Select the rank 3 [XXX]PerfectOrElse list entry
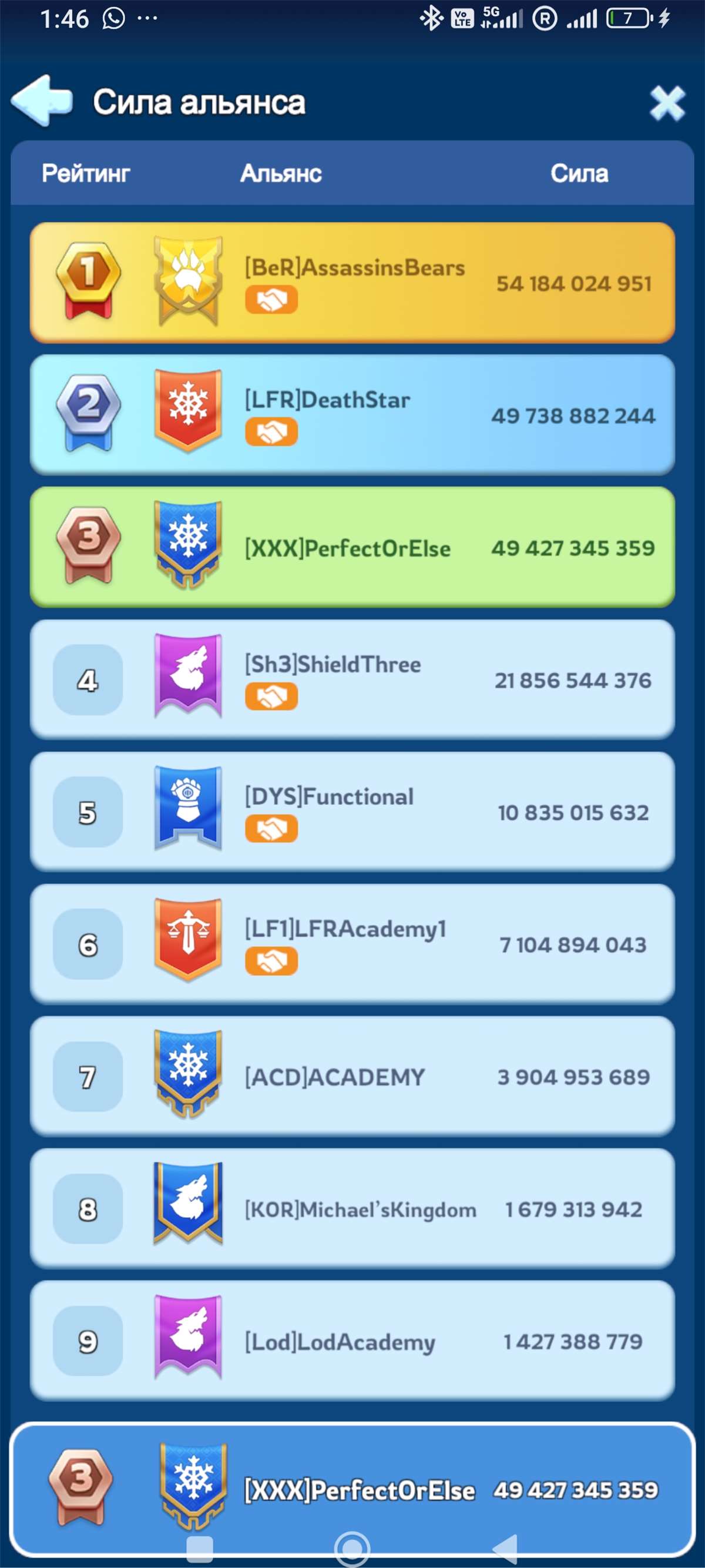705x1568 pixels. point(352,547)
